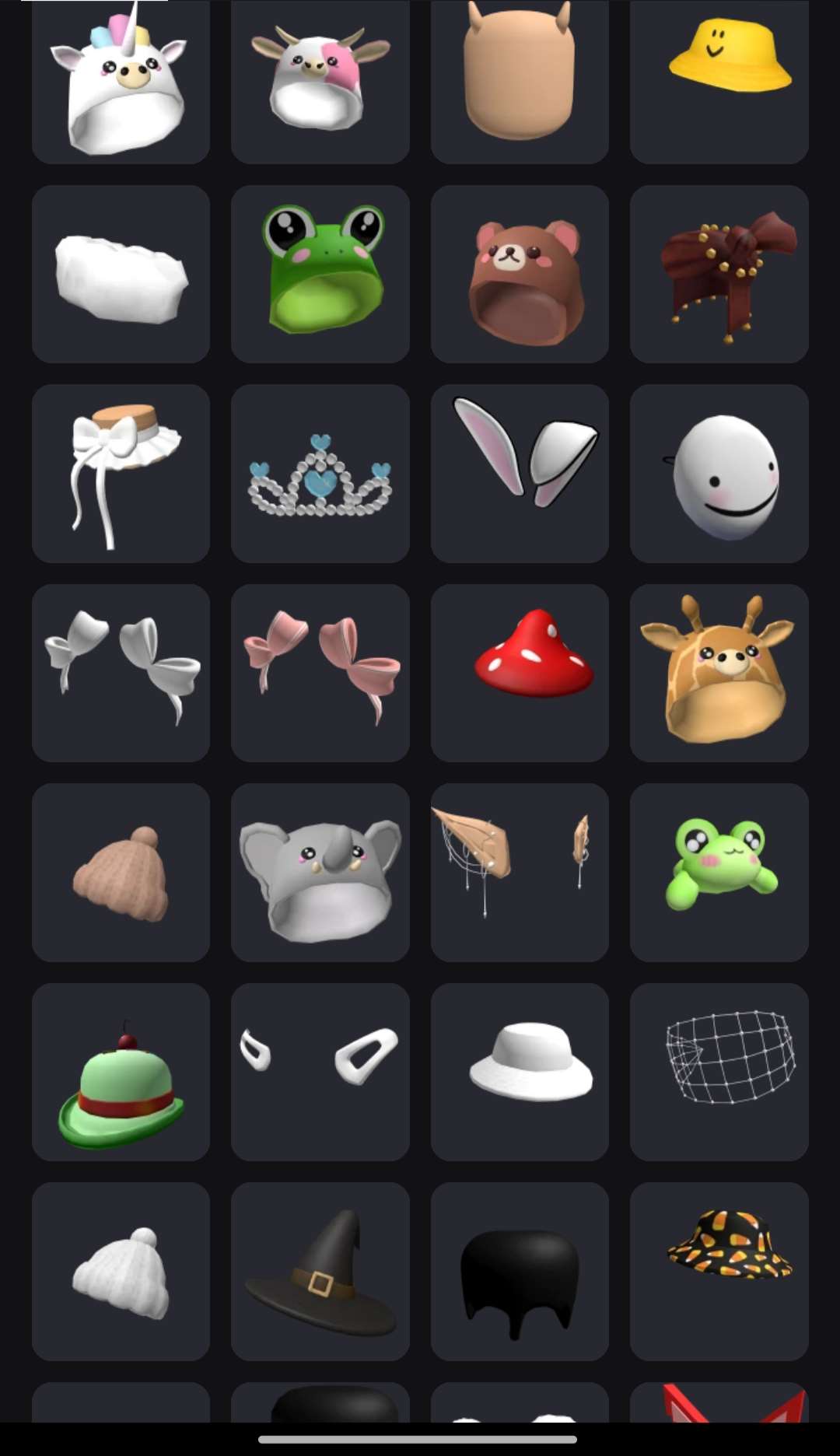This screenshot has height=1456, width=840.
Task: Select the candy corn bucket hat
Action: click(719, 1271)
